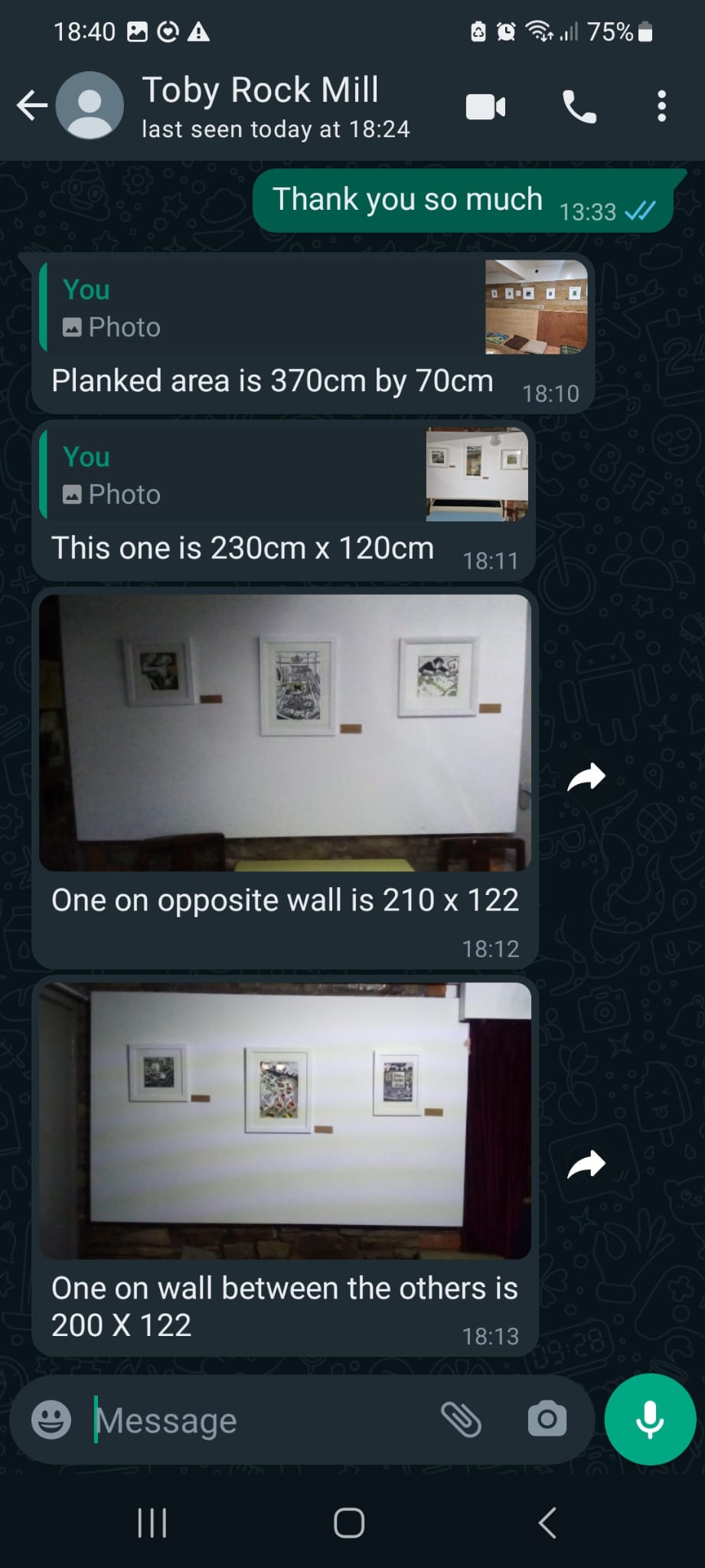Record a voice message with the microphone
This screenshot has width=705, height=1568.
point(650,1419)
